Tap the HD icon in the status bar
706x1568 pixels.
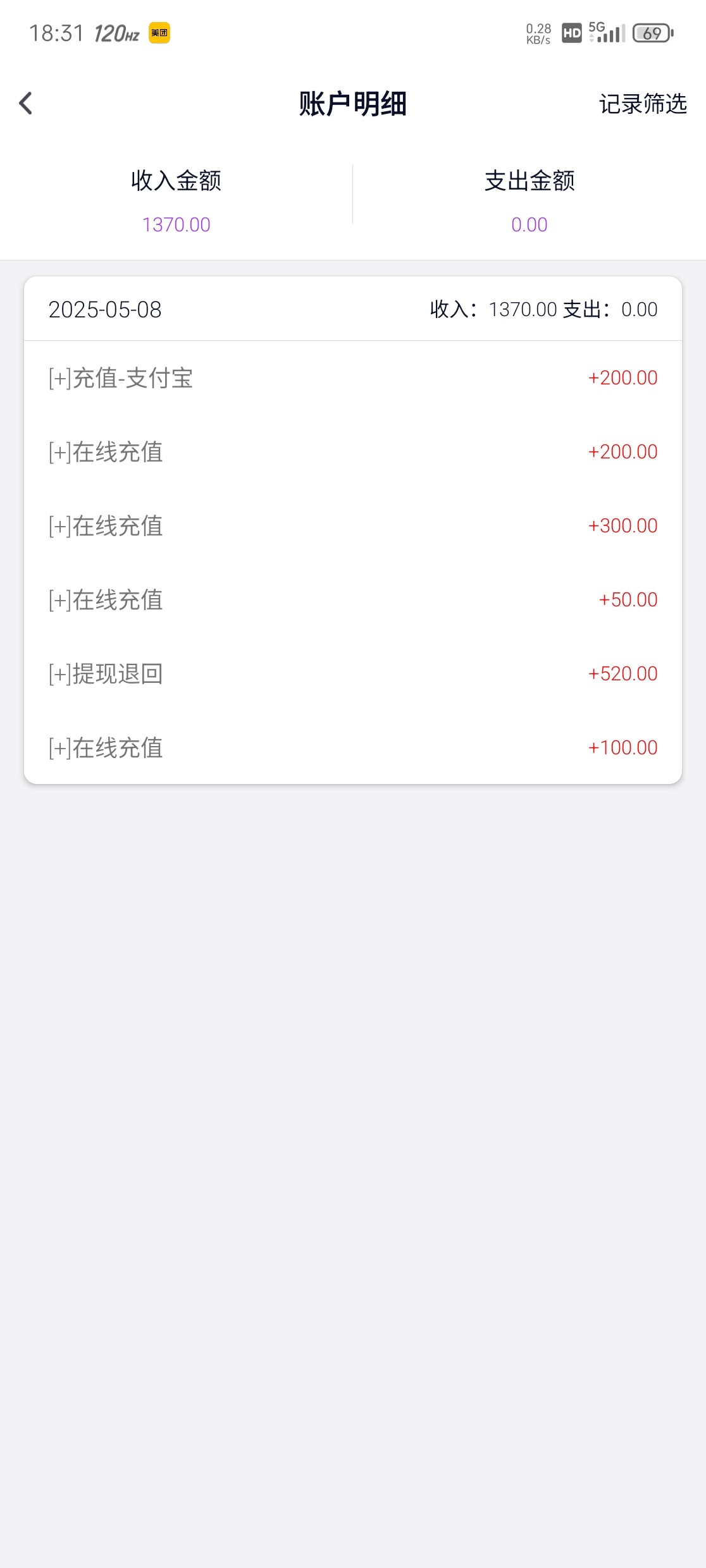click(x=570, y=32)
